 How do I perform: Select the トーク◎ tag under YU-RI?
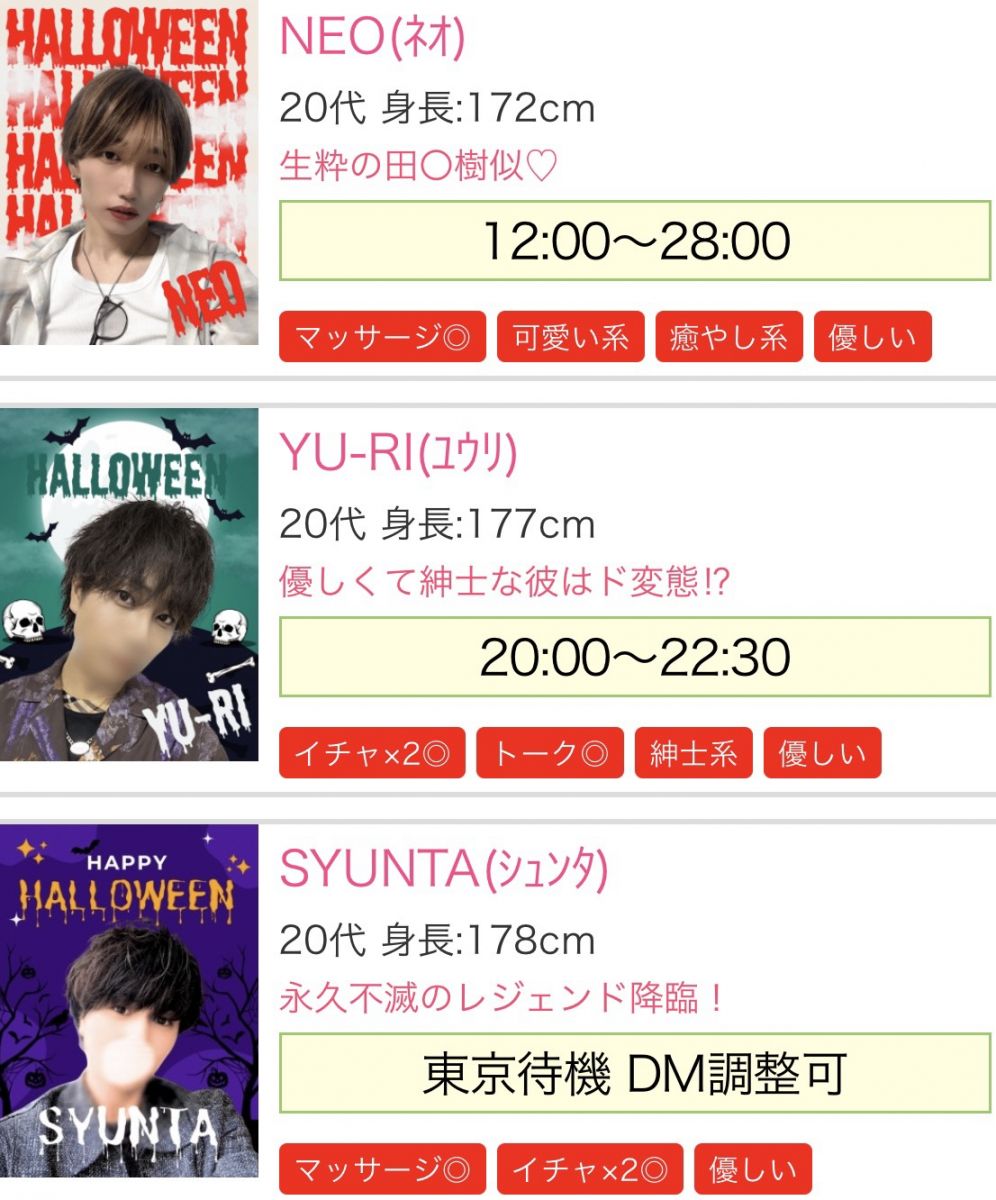550,753
